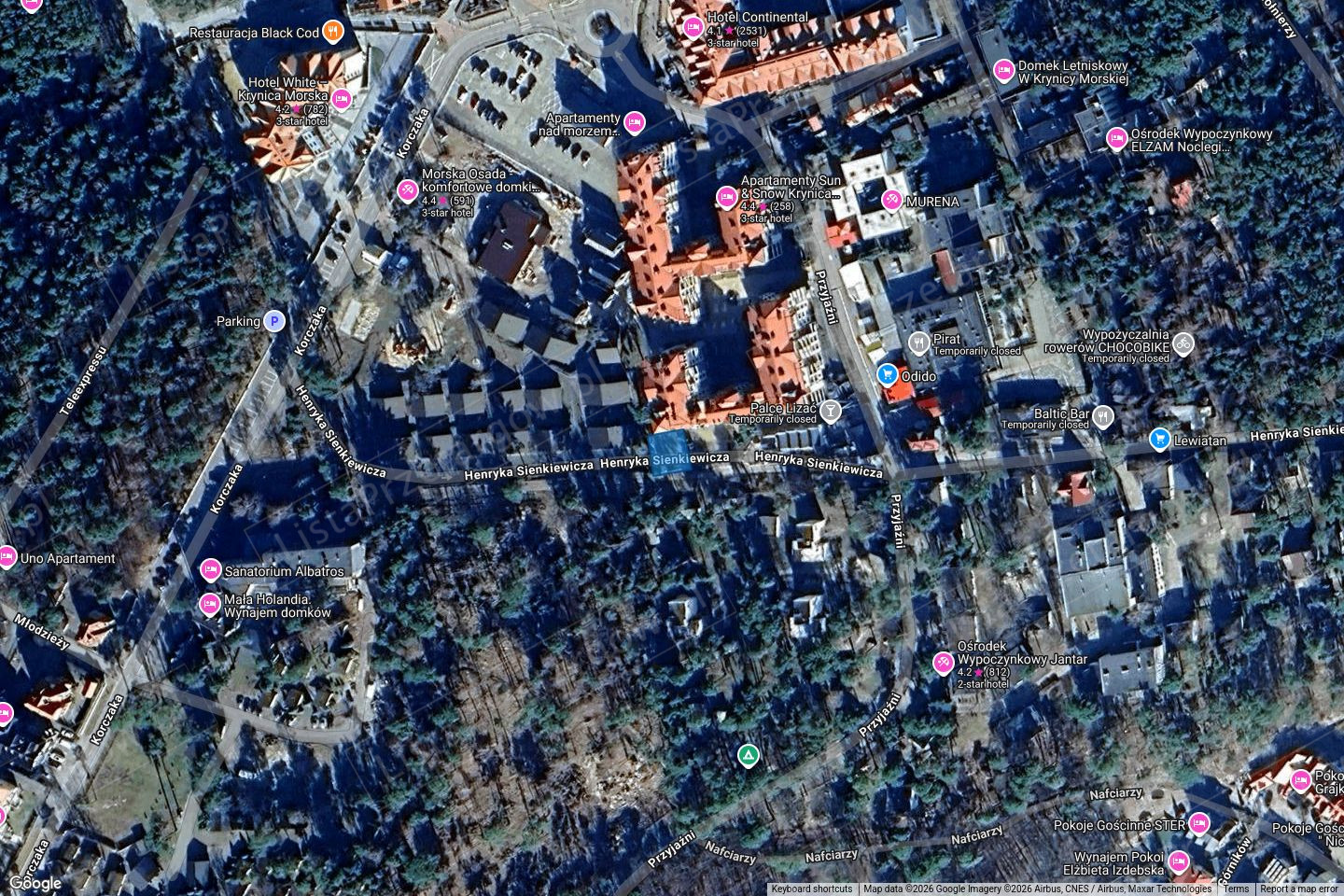Open Sanatorium Albatros place marker
1344x896 pixels.
point(210,570)
